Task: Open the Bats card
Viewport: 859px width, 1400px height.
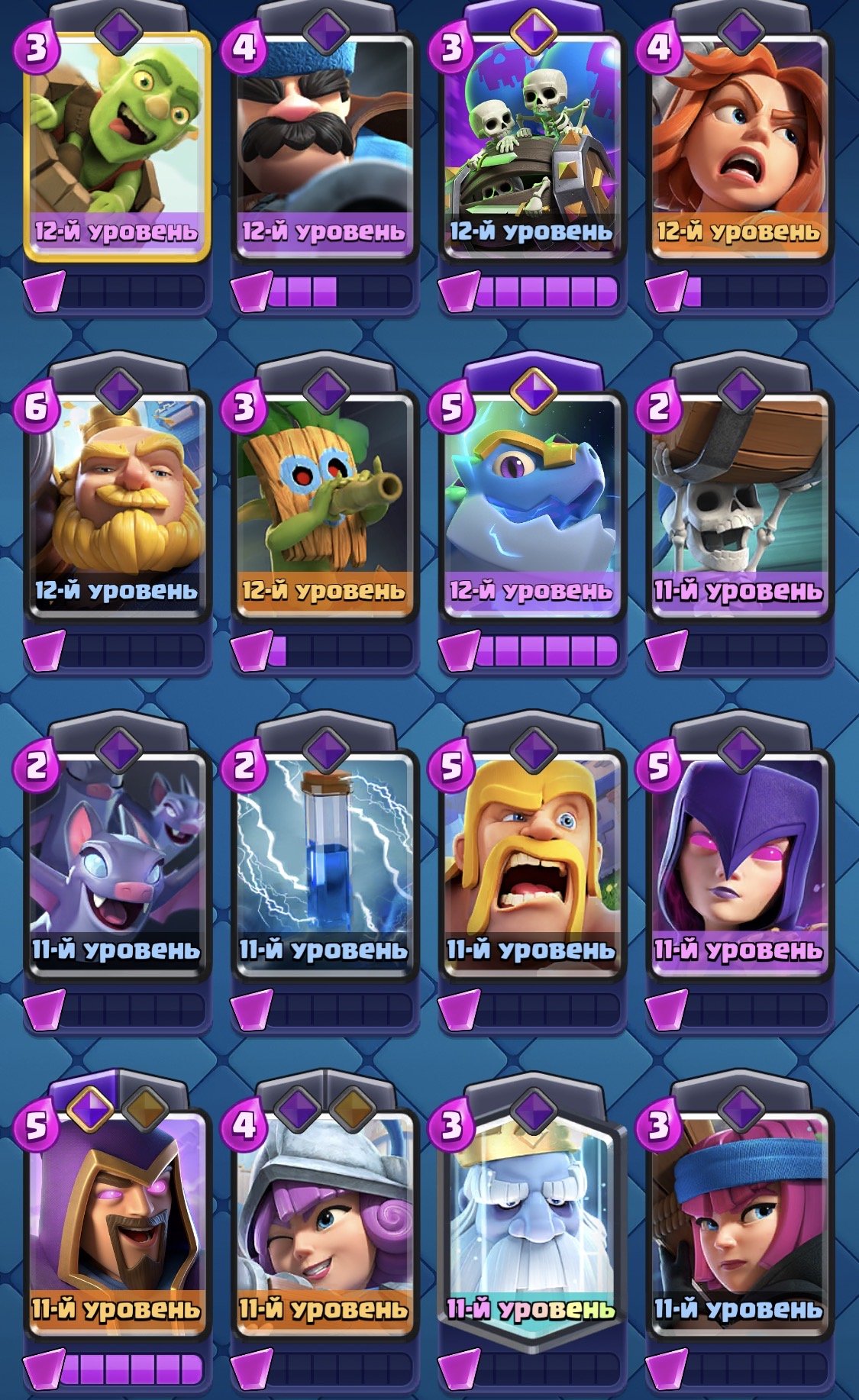Action: click(117, 863)
